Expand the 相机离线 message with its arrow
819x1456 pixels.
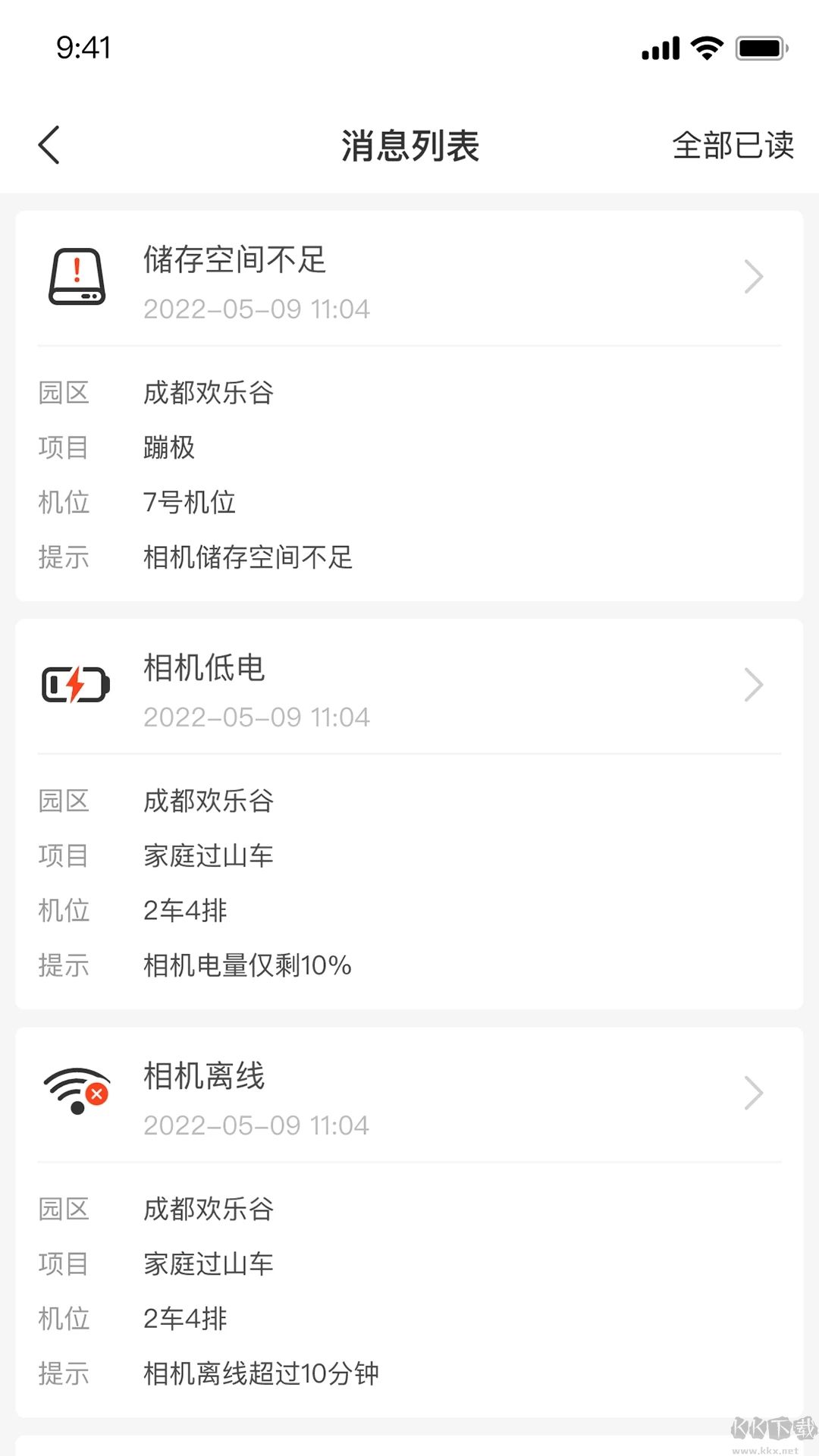coord(754,1092)
